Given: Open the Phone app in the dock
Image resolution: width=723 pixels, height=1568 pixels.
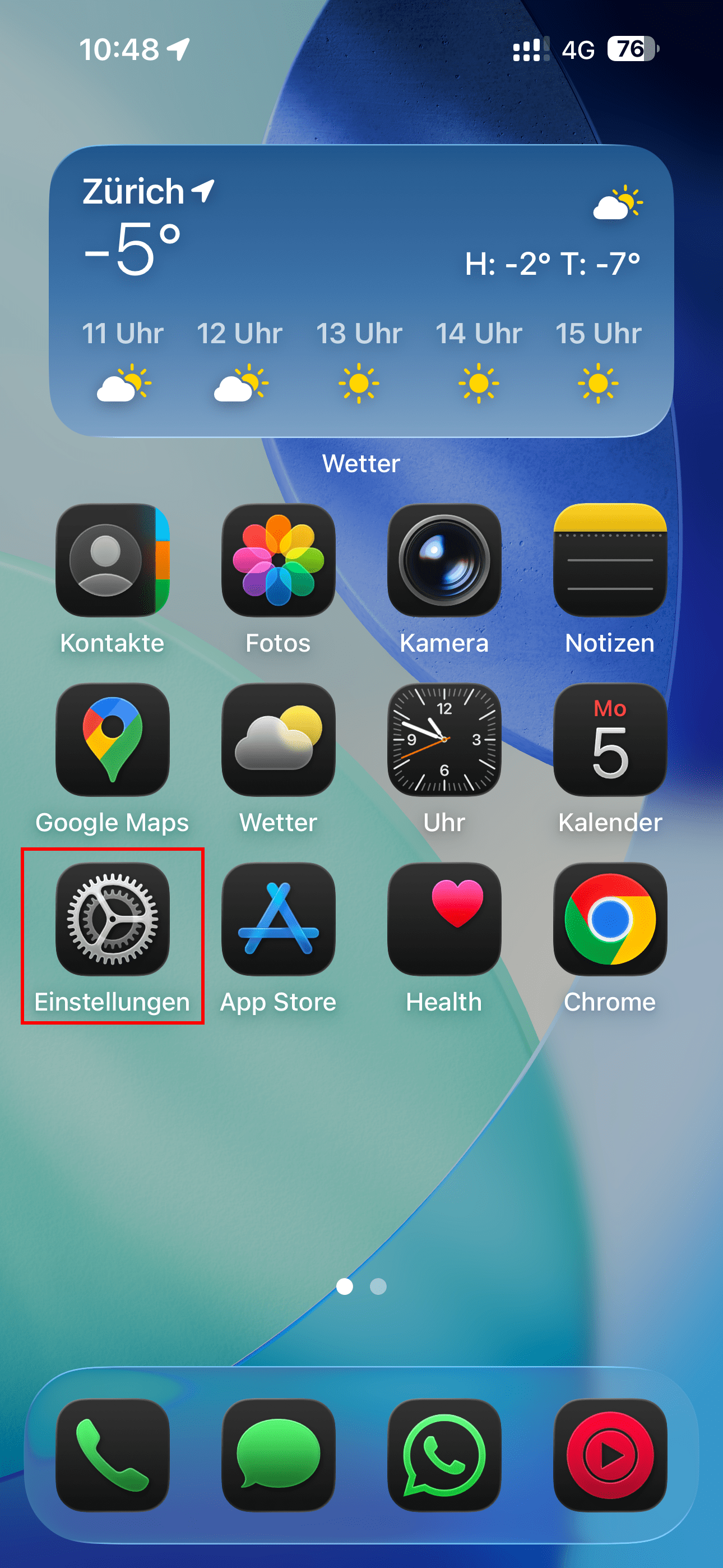Looking at the screenshot, I should (x=113, y=1455).
